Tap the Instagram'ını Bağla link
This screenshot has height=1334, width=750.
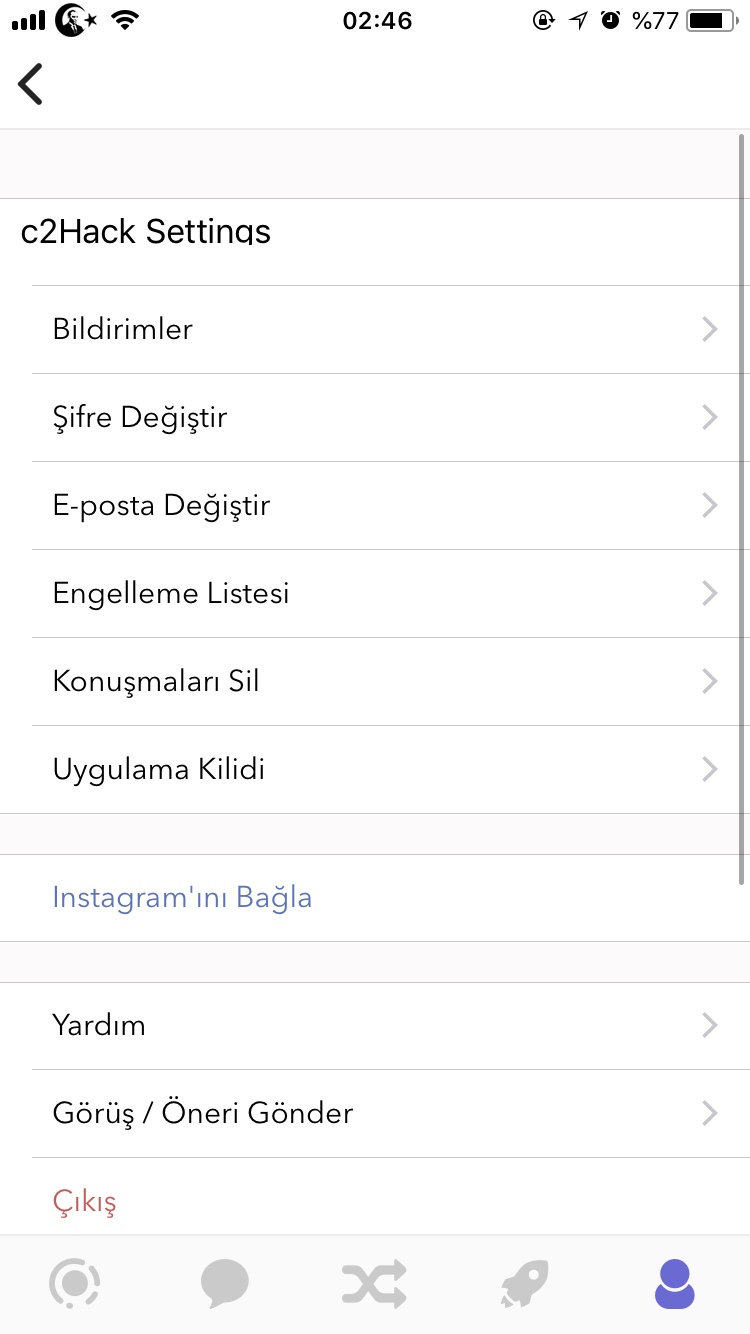tap(183, 897)
